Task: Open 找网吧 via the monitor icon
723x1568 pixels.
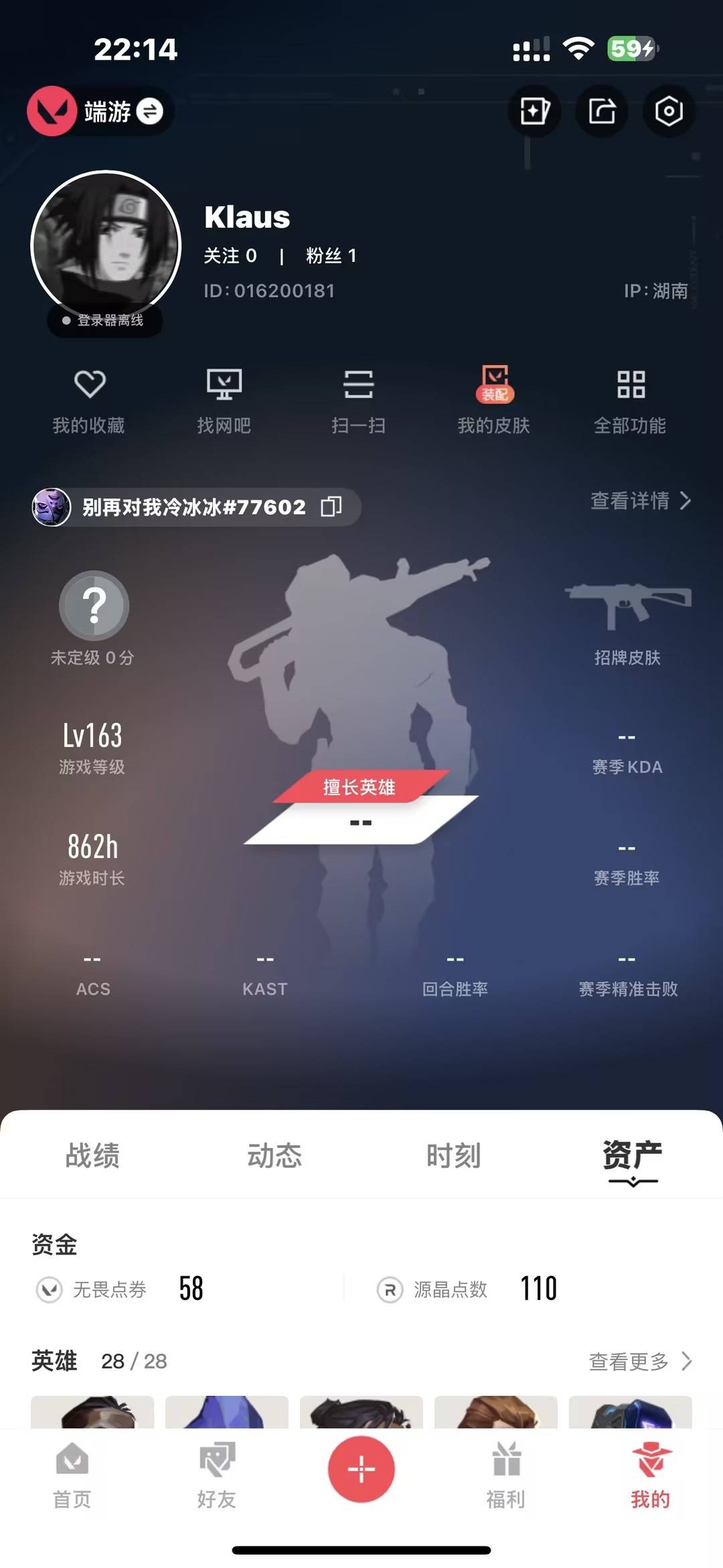Action: [x=224, y=400]
